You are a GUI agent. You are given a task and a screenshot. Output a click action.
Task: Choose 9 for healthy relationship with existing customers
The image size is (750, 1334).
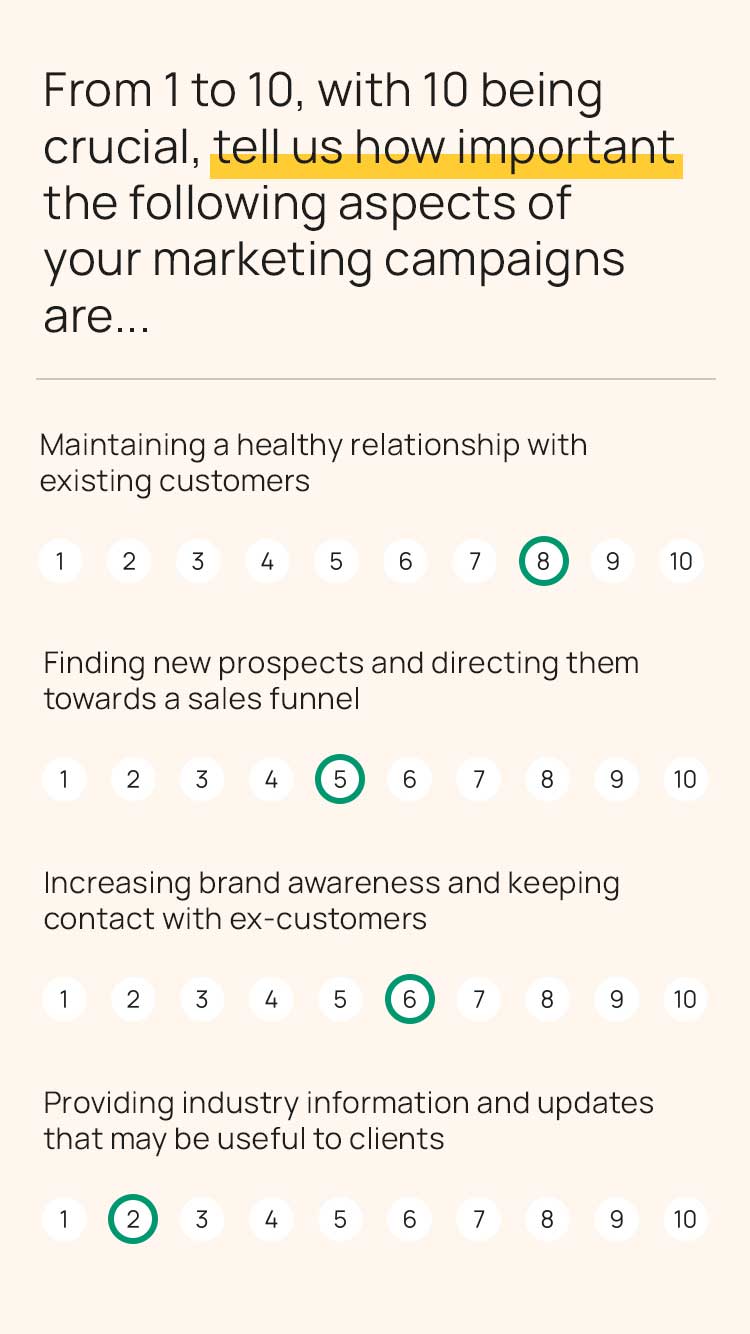[x=612, y=561]
